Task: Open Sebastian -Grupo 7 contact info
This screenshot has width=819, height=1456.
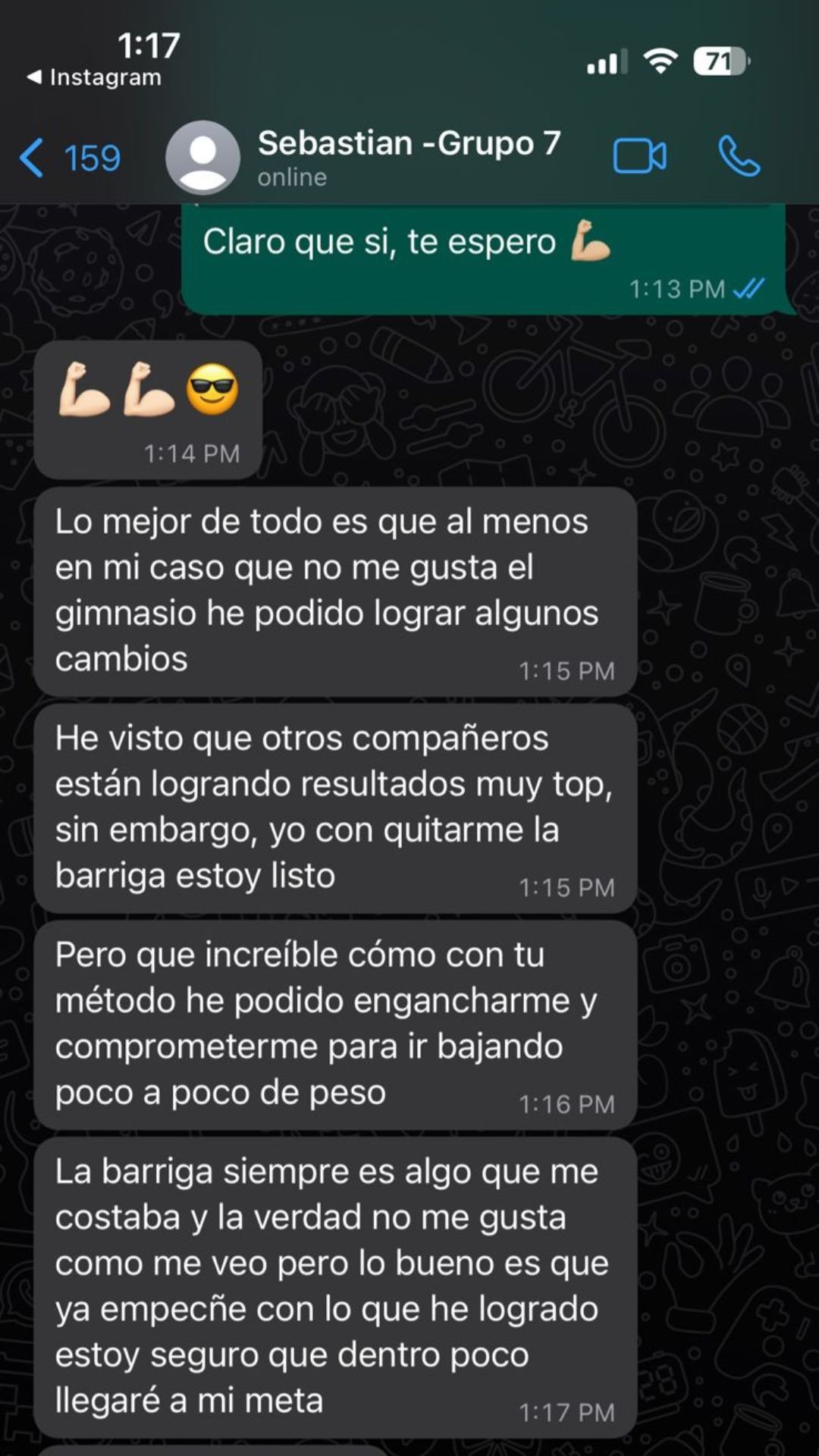Action: tap(408, 156)
